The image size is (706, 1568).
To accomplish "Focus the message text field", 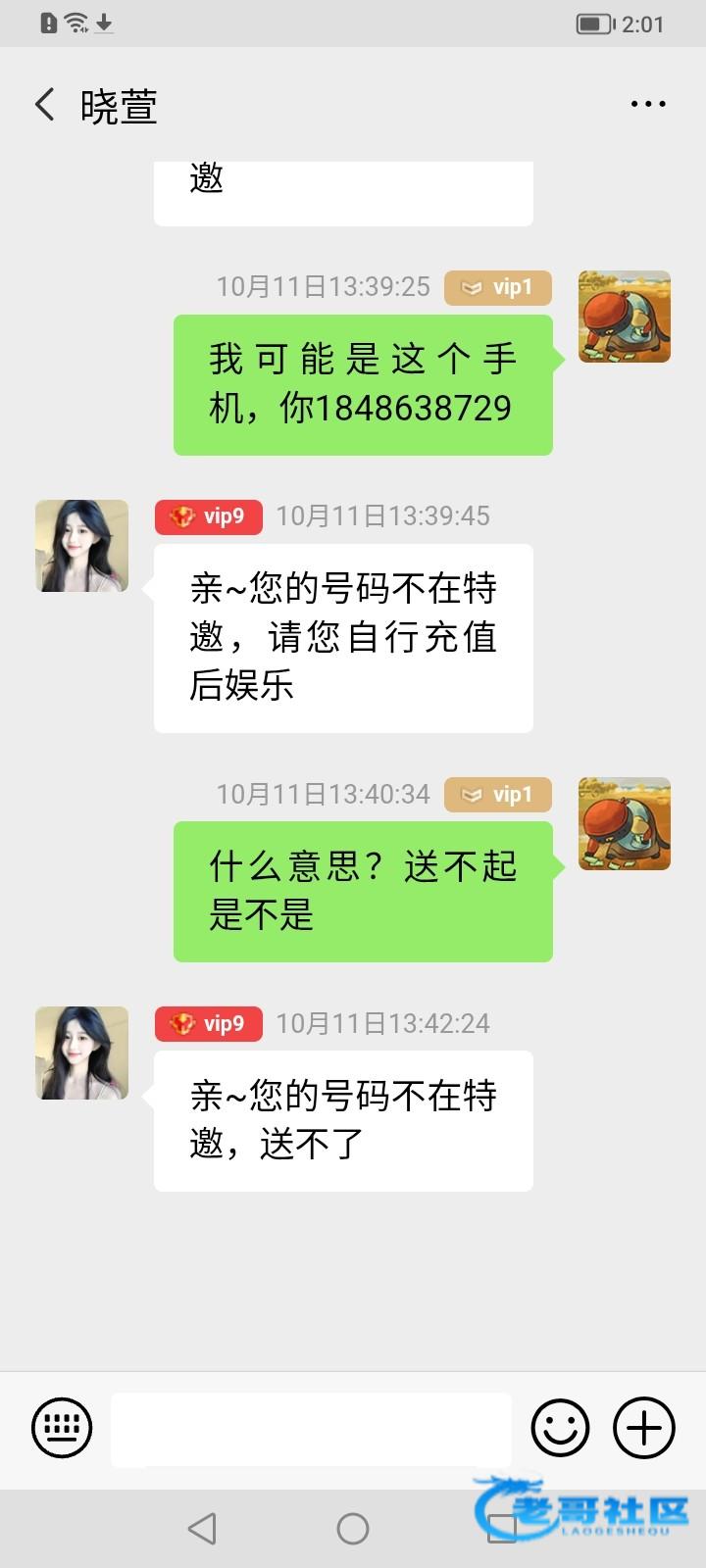I will tap(311, 1429).
